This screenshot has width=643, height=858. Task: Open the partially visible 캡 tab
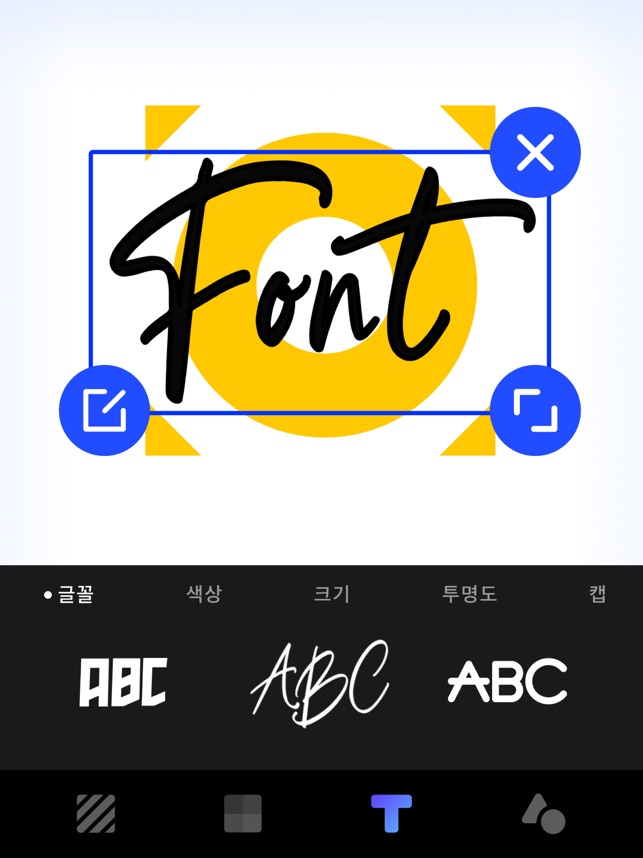[x=597, y=594]
